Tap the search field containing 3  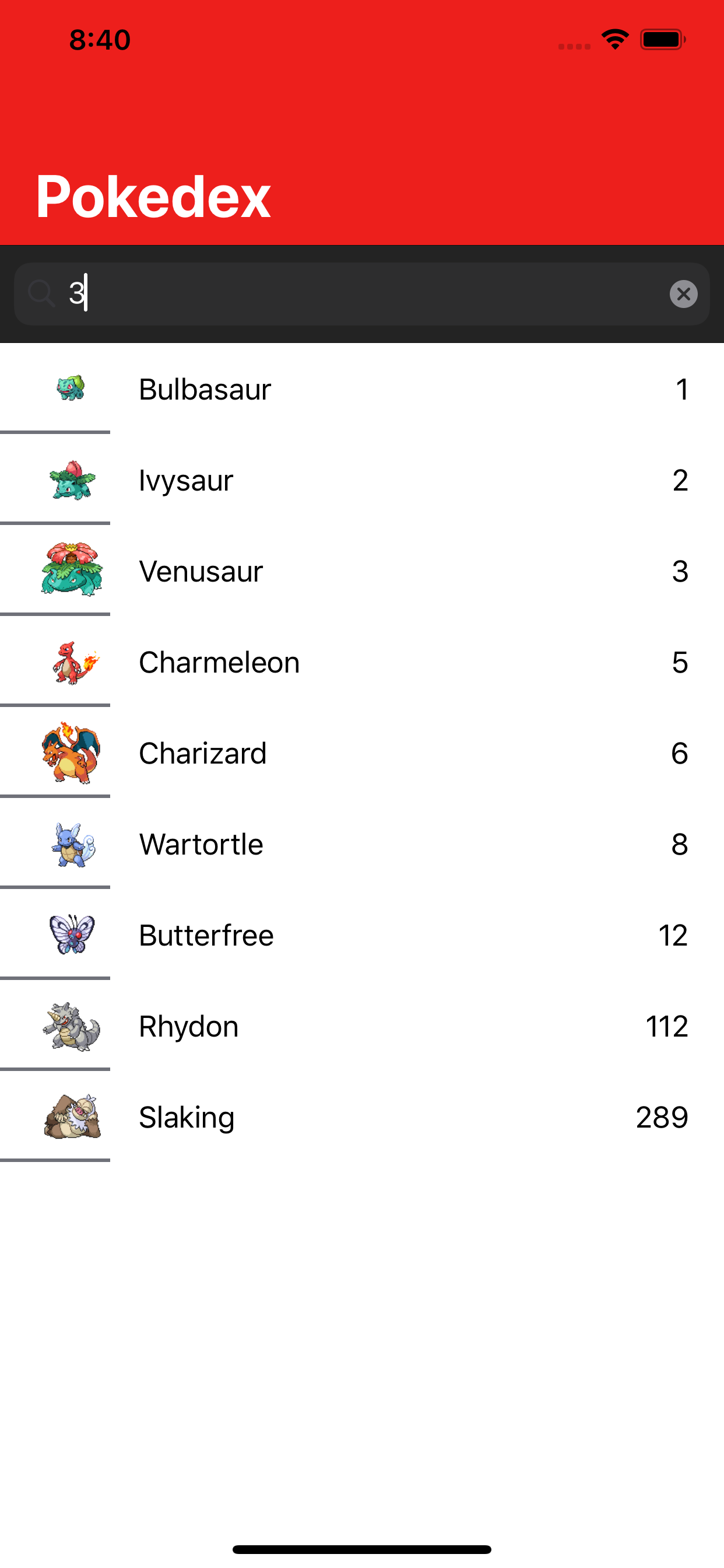click(361, 294)
